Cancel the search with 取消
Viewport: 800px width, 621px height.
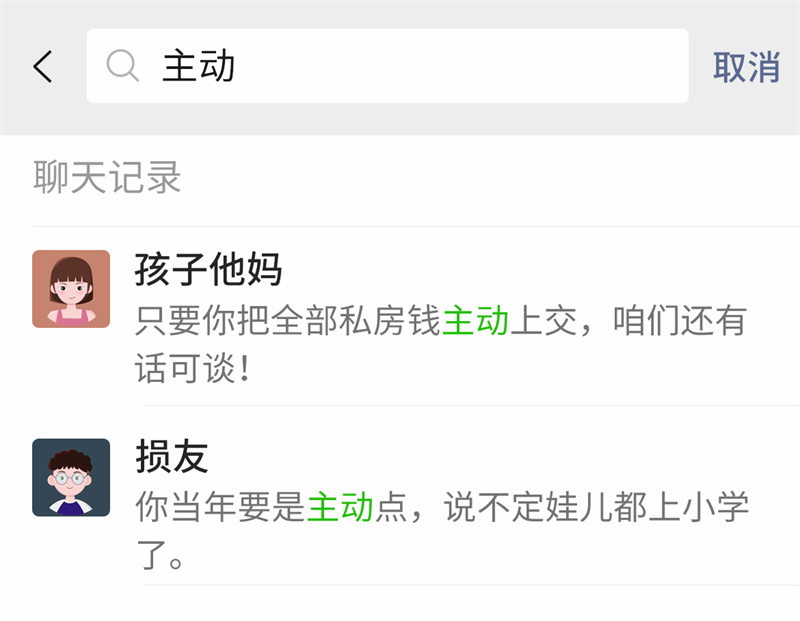pyautogui.click(x=746, y=67)
